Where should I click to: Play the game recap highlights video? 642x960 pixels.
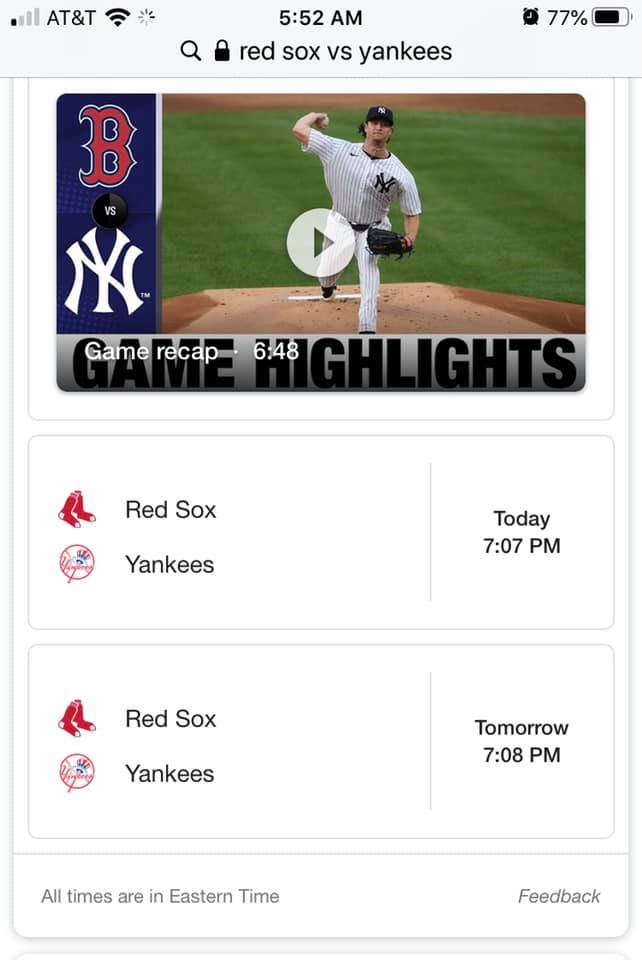pos(320,243)
